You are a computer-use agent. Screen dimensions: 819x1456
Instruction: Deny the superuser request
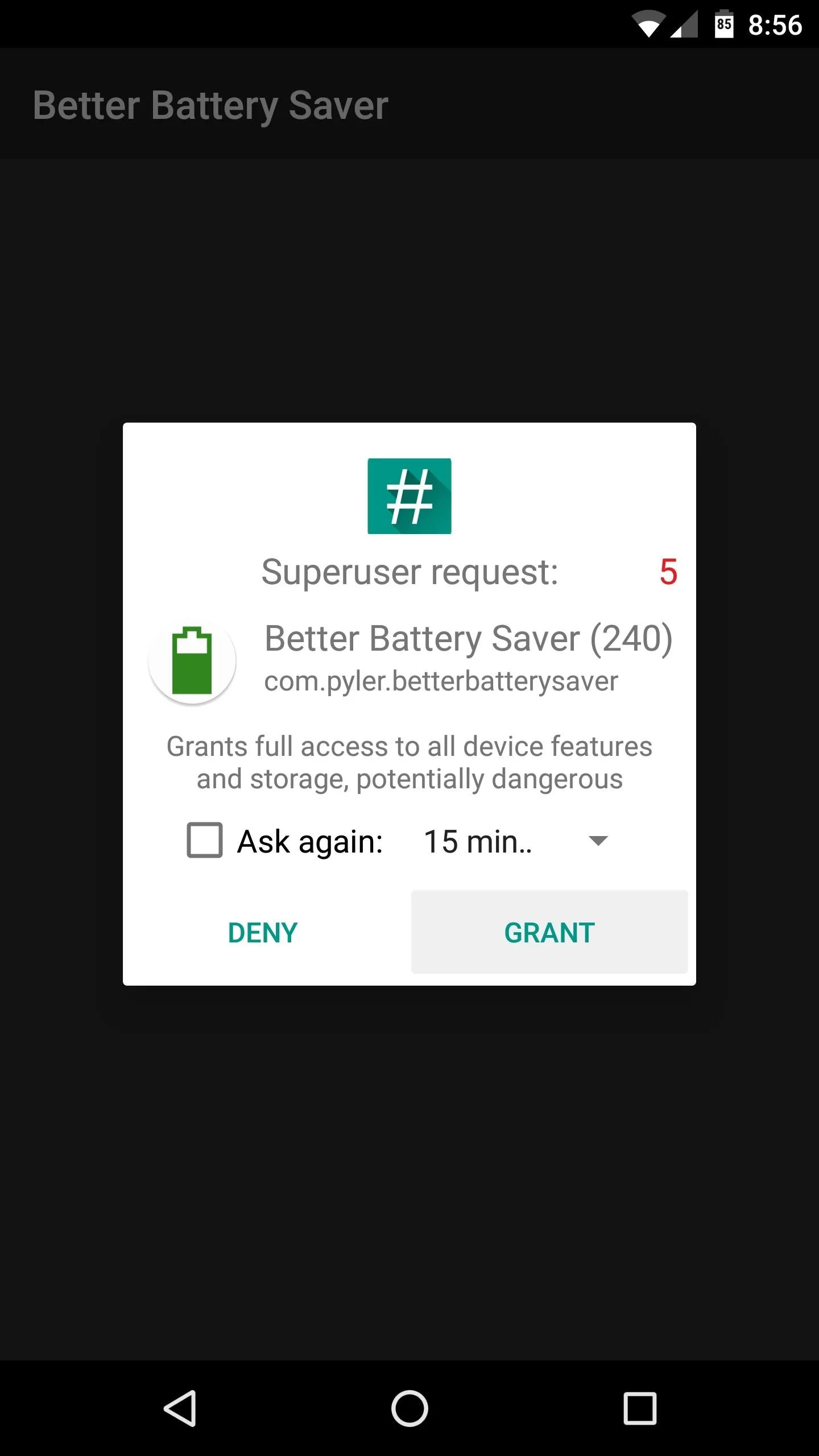(x=263, y=932)
